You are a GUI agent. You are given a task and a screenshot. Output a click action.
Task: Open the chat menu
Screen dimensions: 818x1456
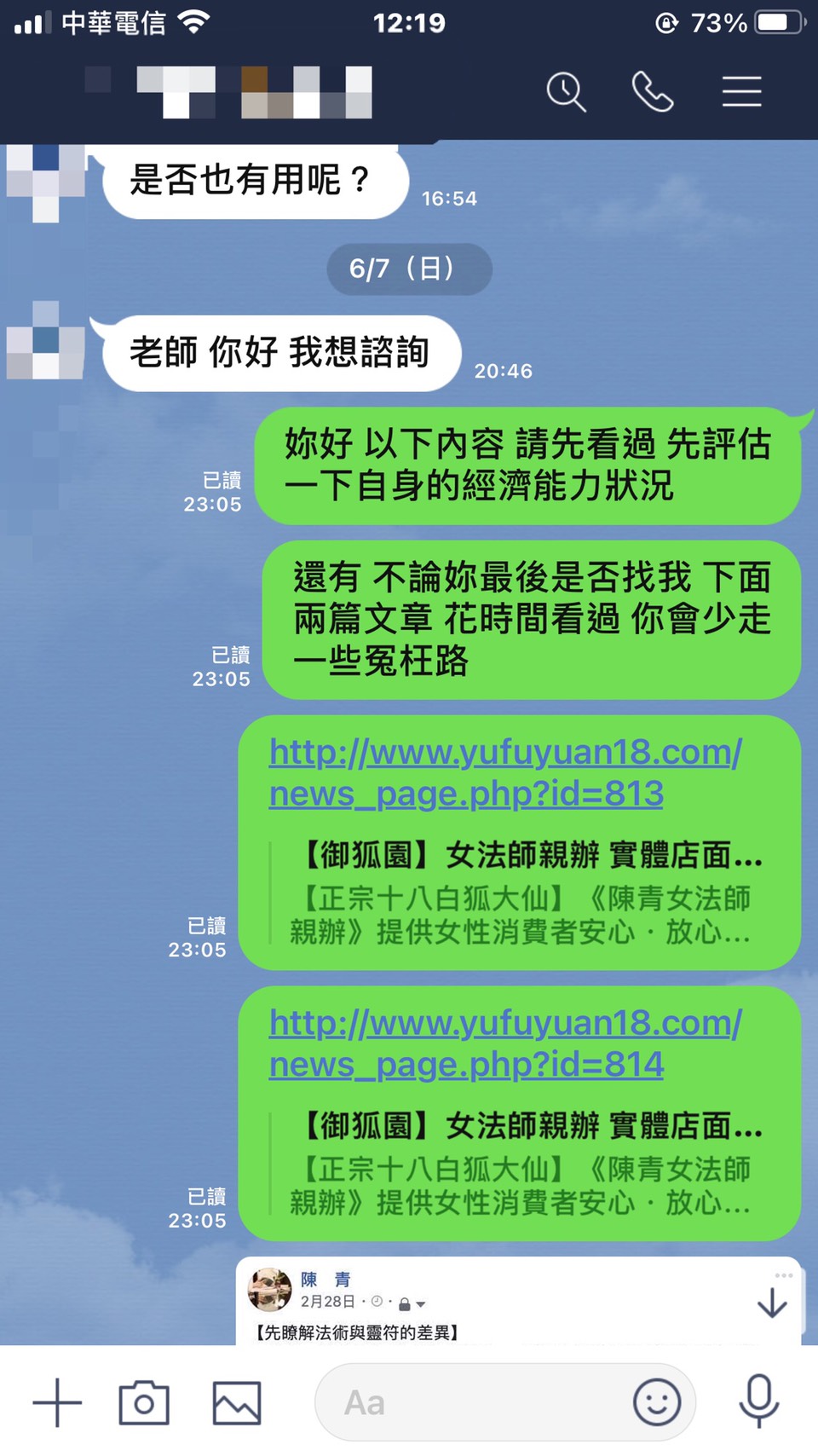coord(741,92)
